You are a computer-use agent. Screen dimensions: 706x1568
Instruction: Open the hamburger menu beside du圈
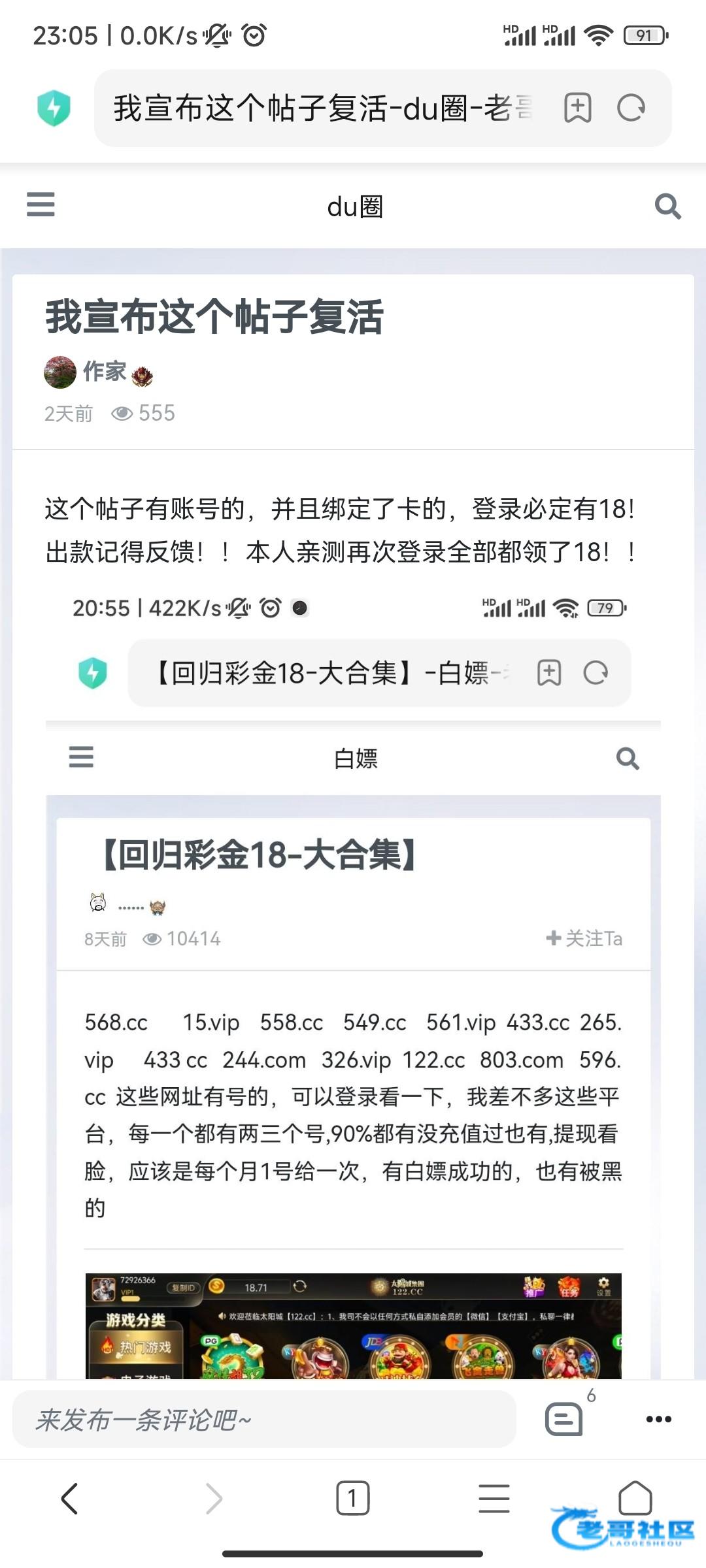click(41, 204)
